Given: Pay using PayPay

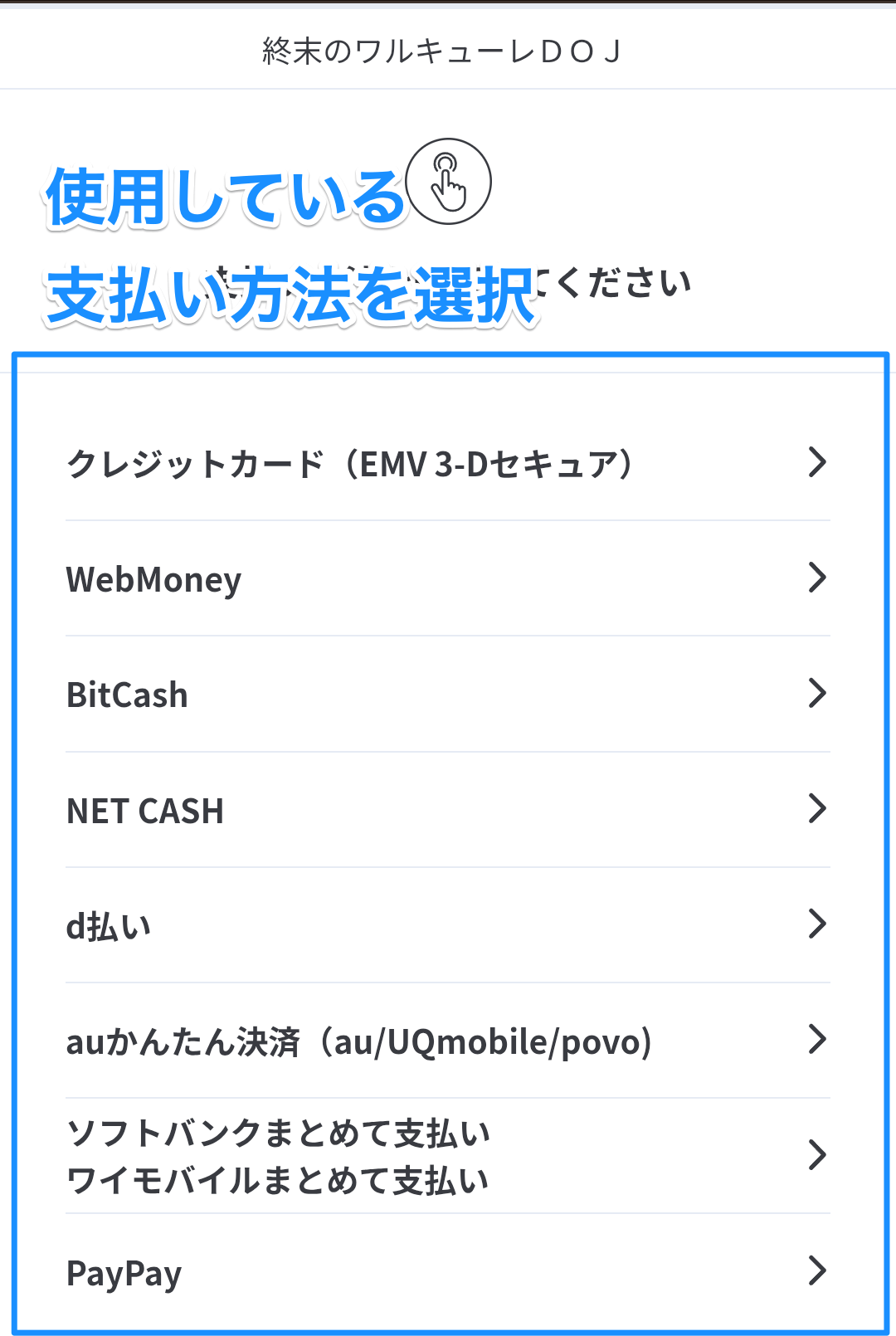Looking at the screenshot, I should (x=448, y=1271).
